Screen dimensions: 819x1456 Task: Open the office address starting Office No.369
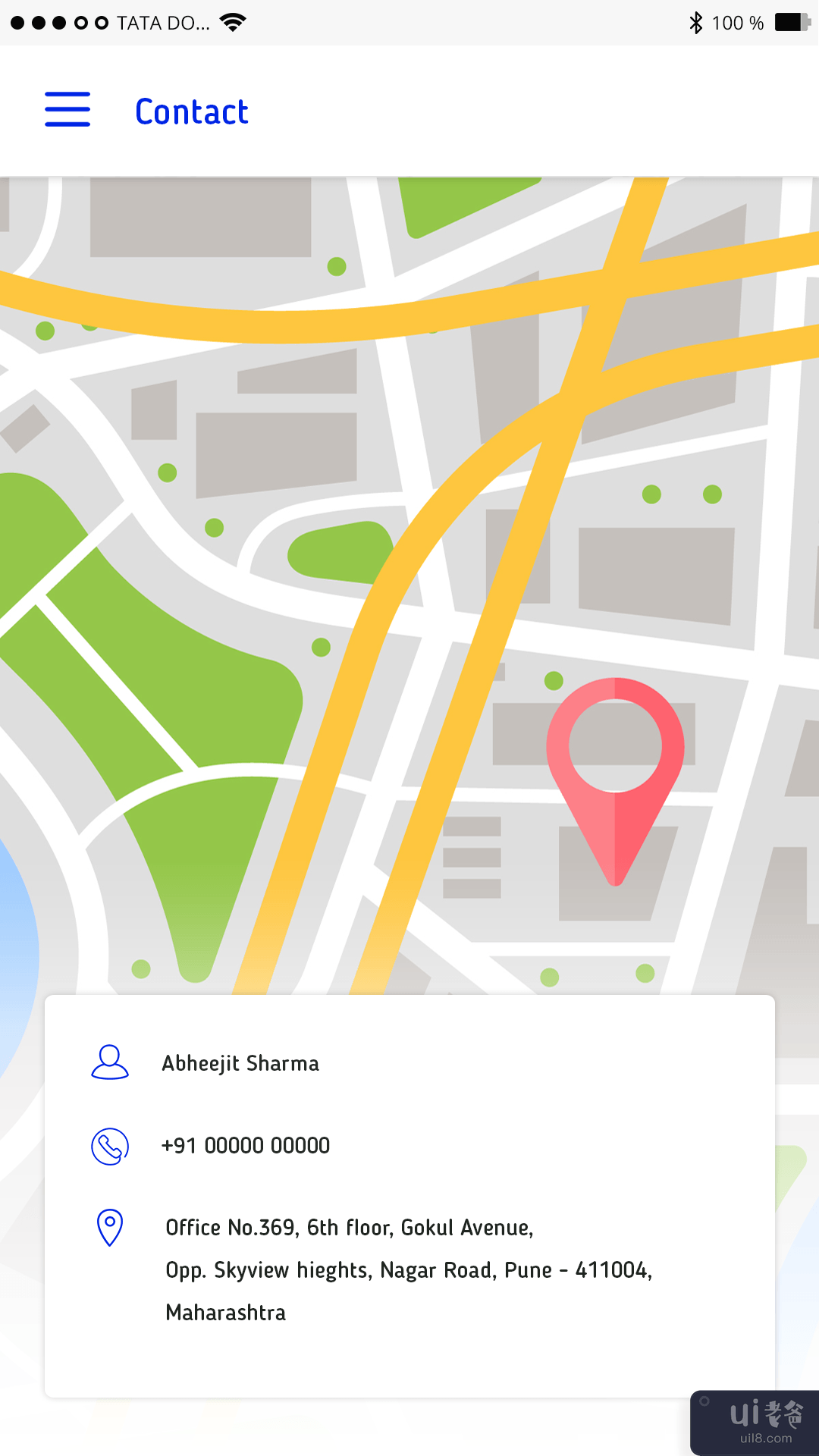point(408,1269)
